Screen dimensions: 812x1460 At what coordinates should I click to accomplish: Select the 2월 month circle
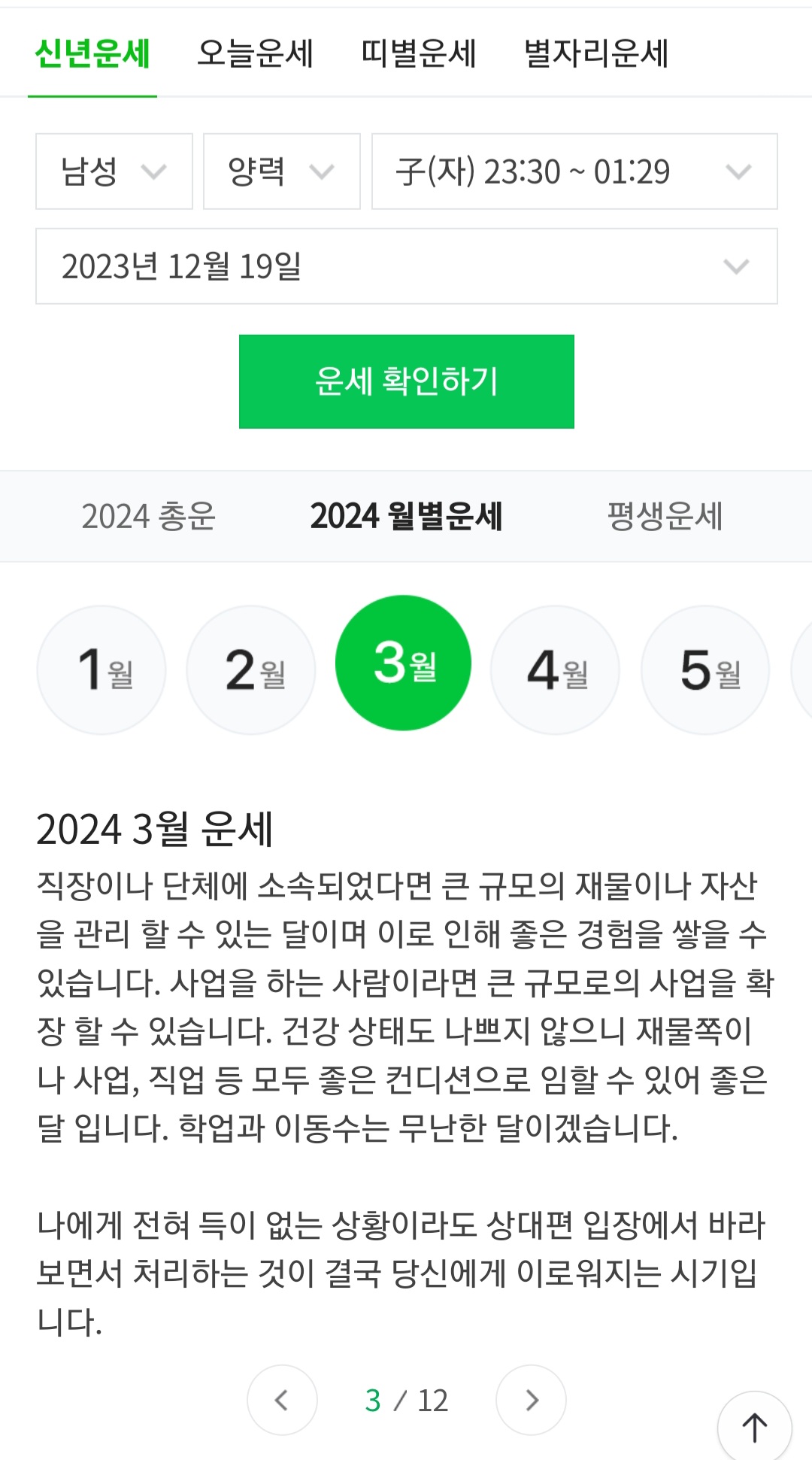click(x=252, y=668)
